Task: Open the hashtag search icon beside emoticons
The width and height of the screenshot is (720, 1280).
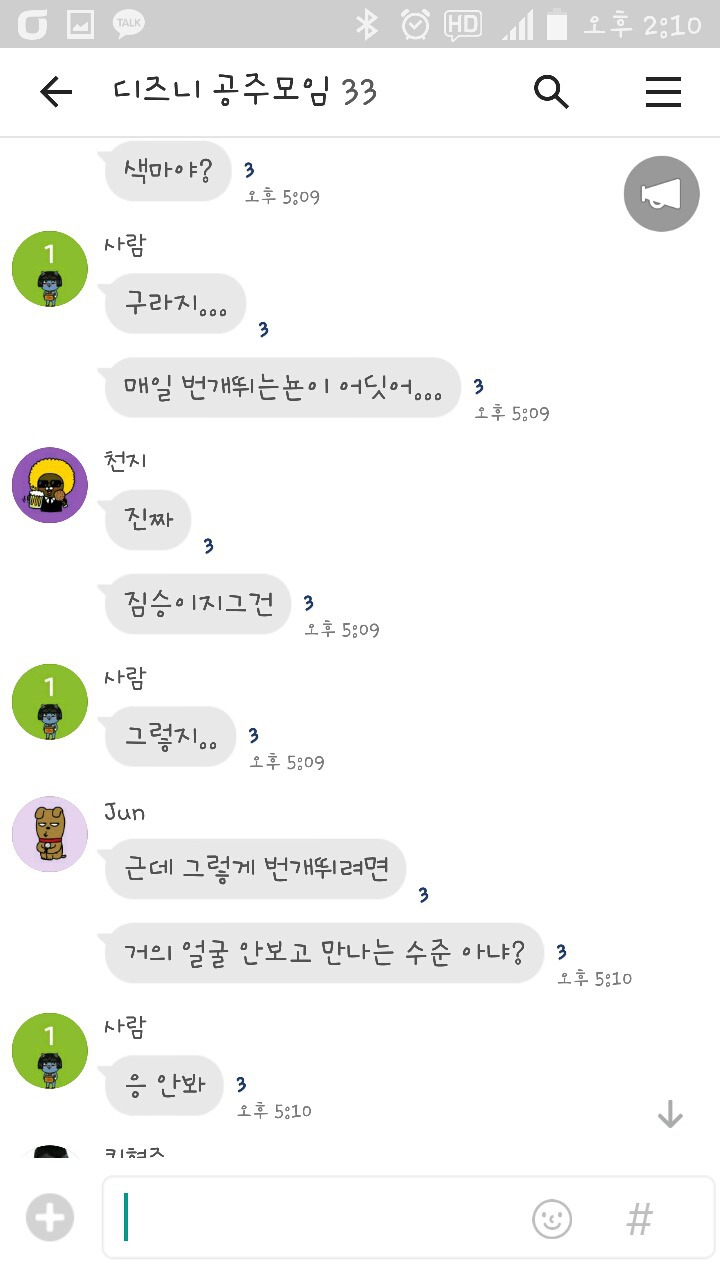Action: coord(638,1218)
